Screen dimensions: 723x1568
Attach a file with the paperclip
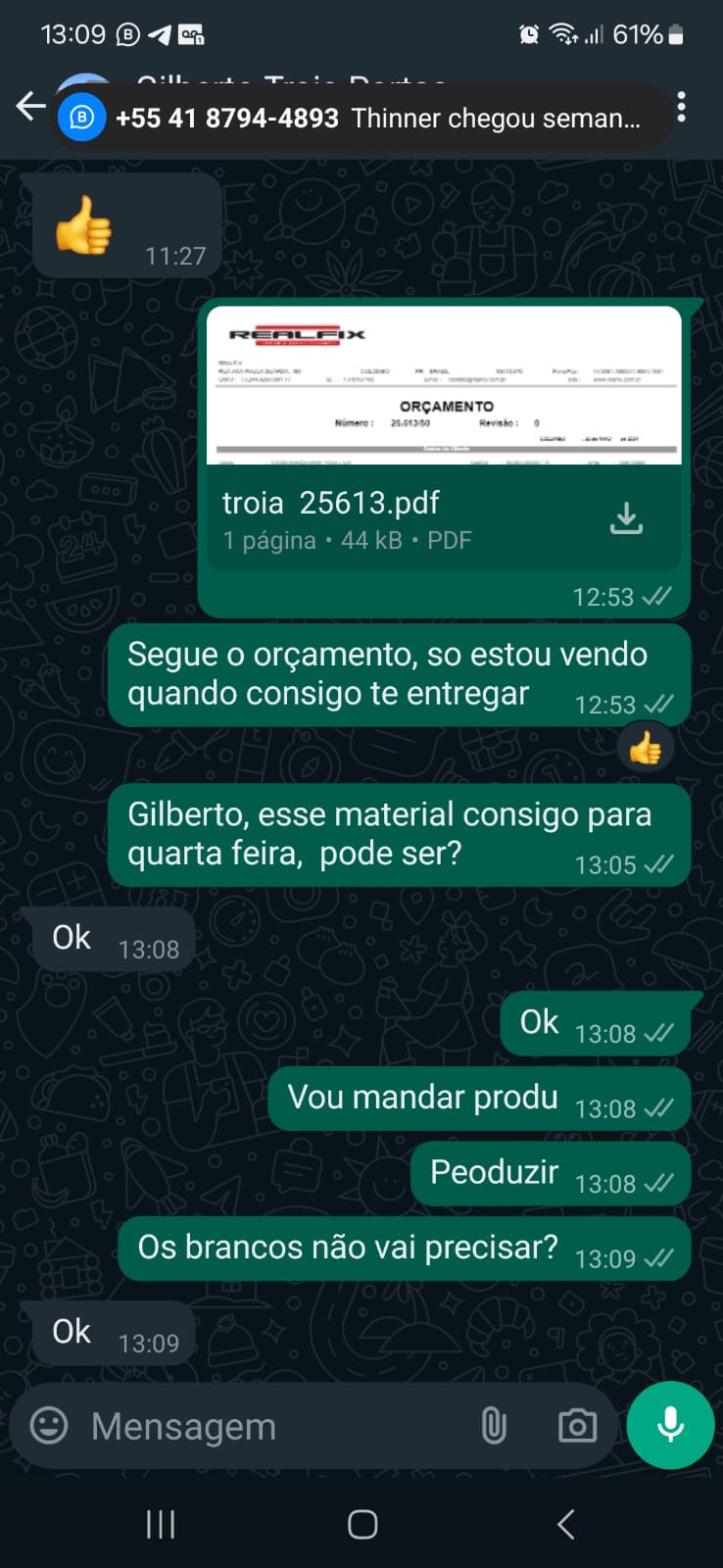pyautogui.click(x=494, y=1426)
